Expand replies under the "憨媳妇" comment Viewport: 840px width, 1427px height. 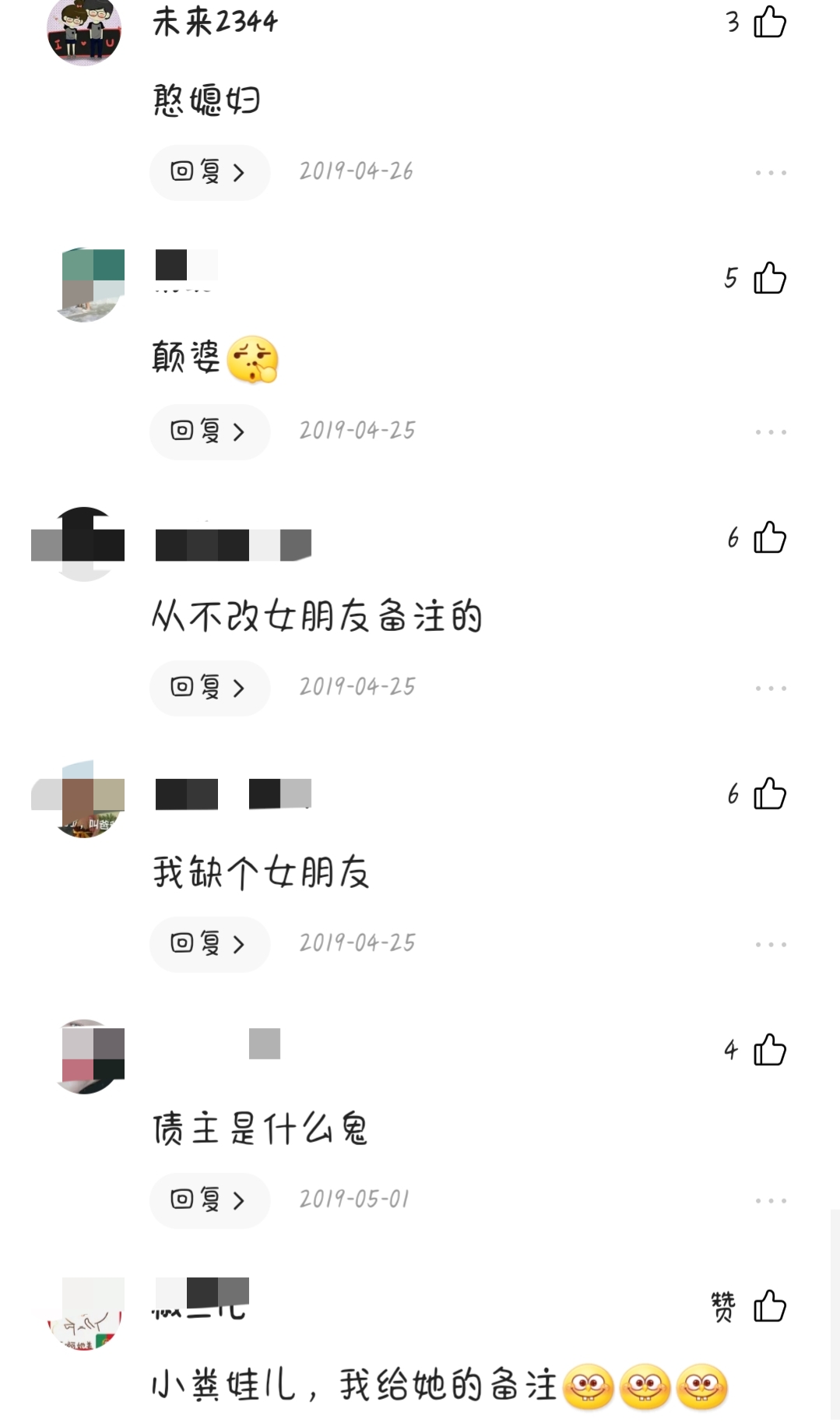pyautogui.click(x=209, y=172)
